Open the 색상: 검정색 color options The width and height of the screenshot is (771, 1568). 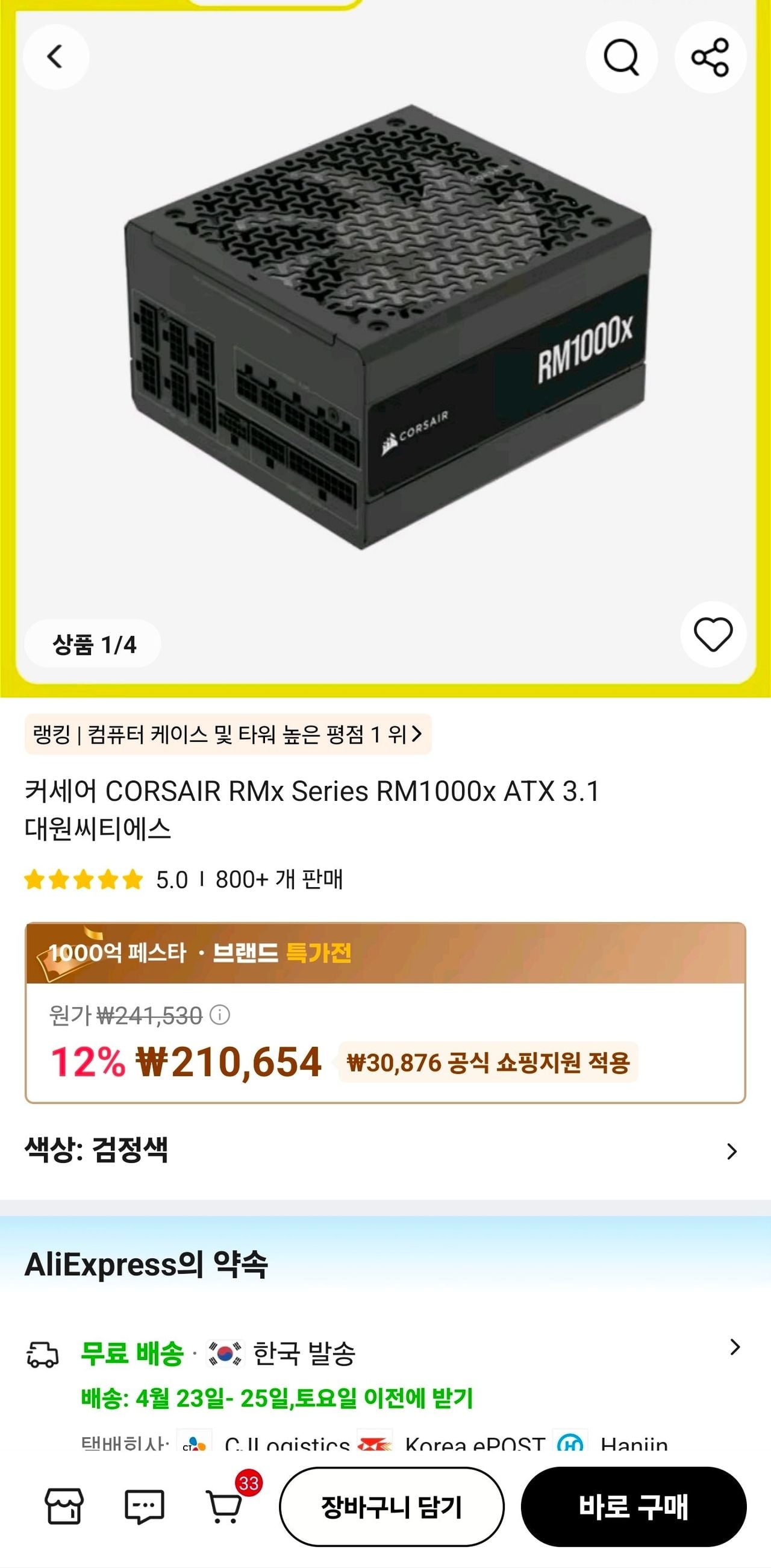384,1150
